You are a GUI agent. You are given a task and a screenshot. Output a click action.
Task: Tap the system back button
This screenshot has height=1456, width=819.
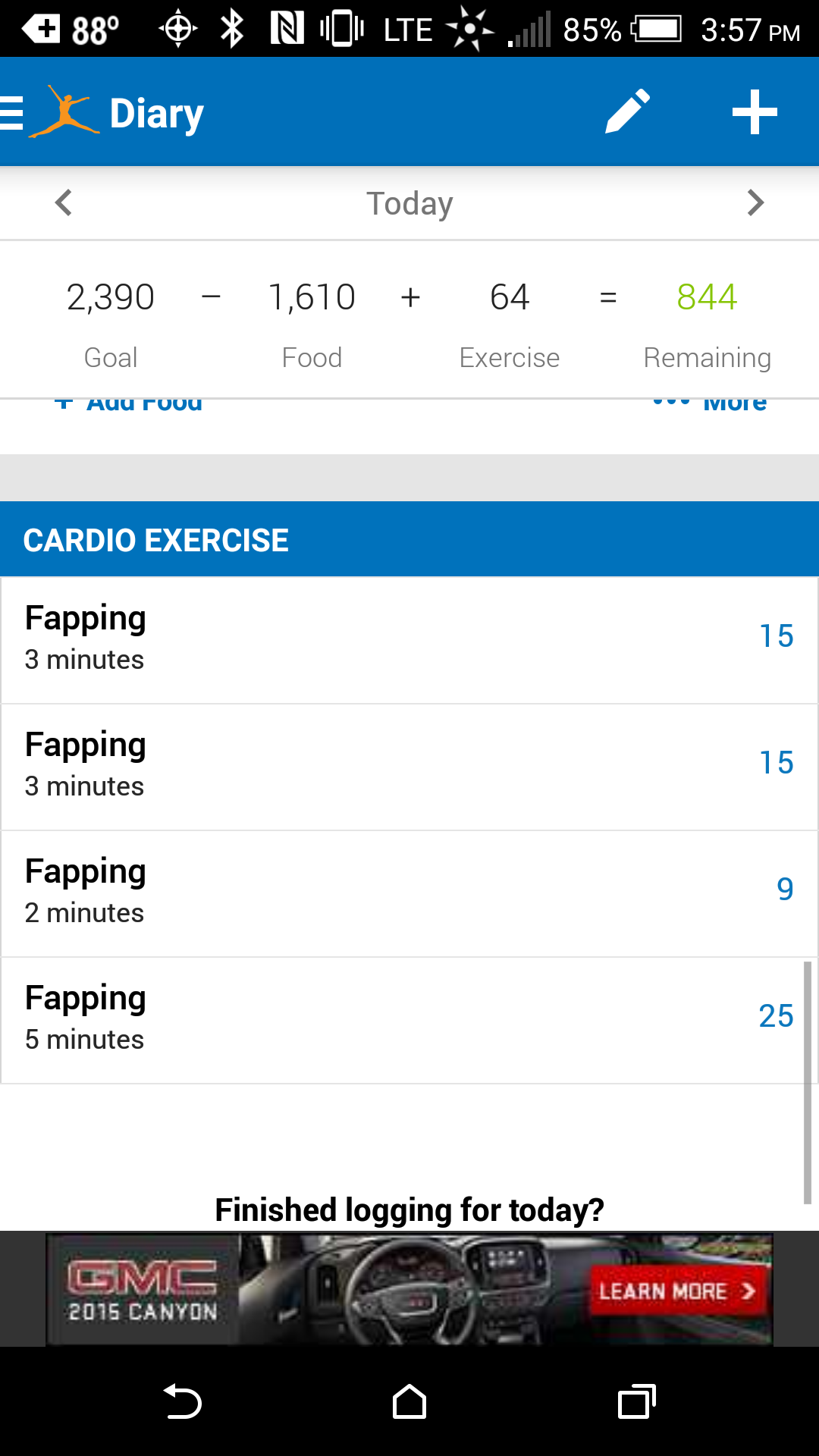click(182, 1401)
